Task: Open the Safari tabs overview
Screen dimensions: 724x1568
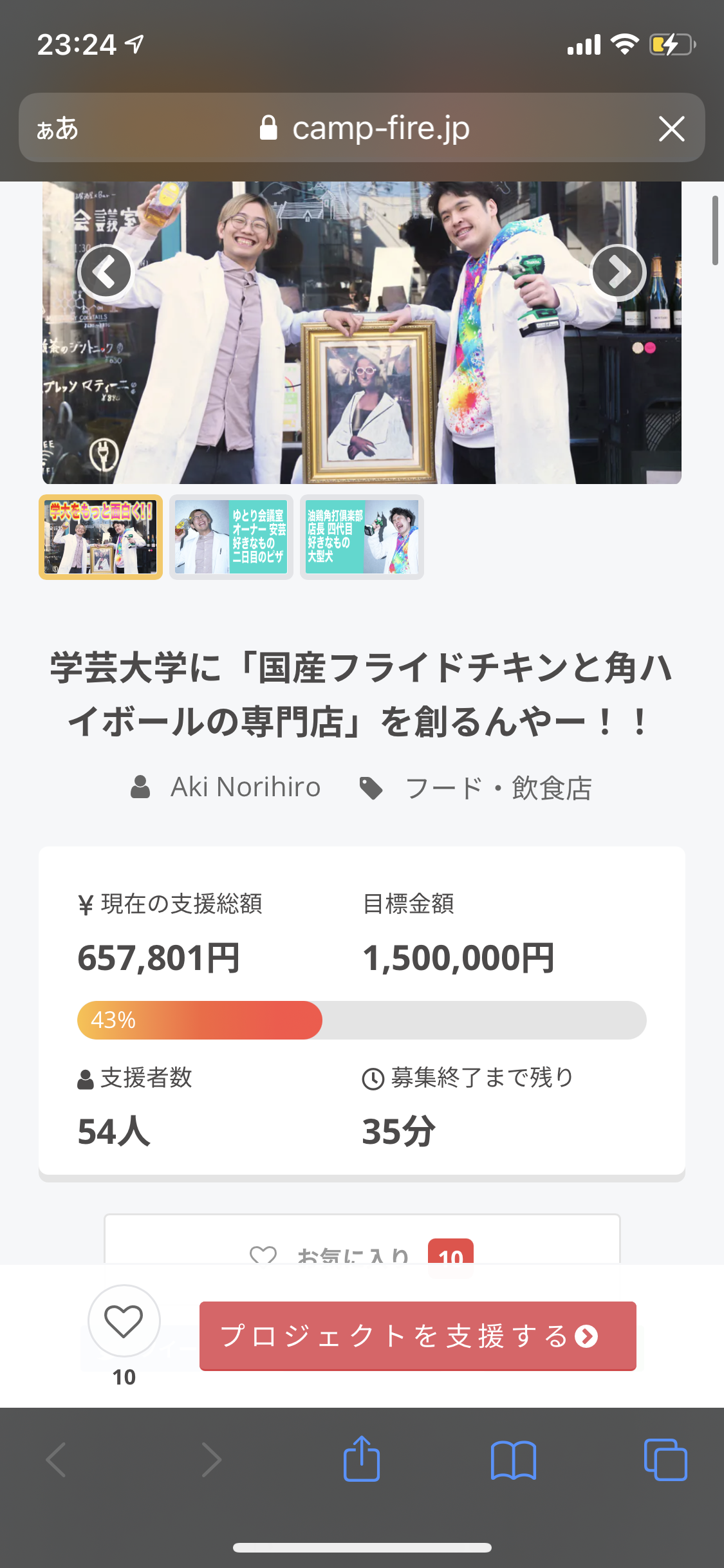Action: coord(665,1459)
